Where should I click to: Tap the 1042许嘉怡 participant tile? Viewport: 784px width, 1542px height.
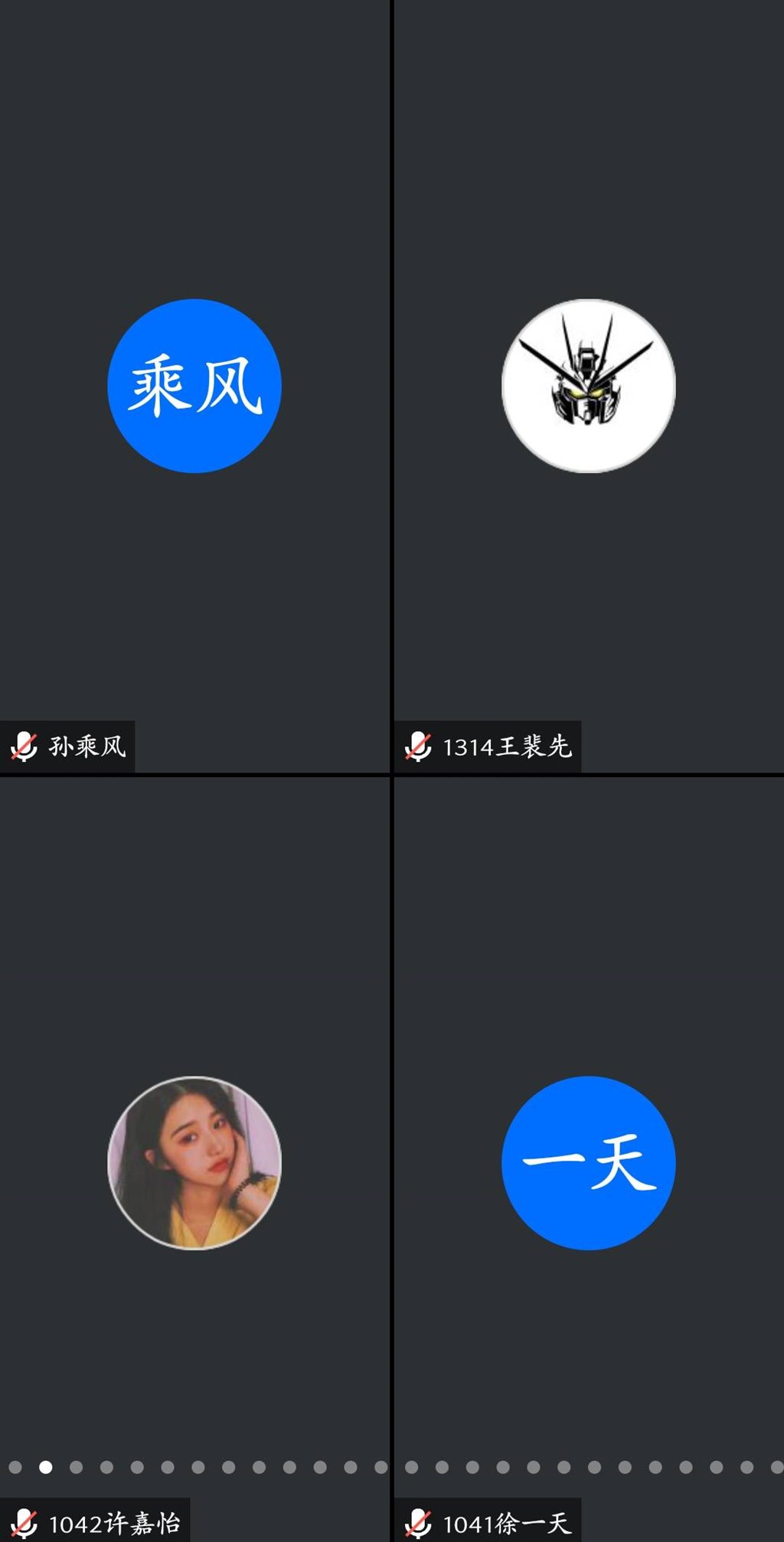(194, 1162)
